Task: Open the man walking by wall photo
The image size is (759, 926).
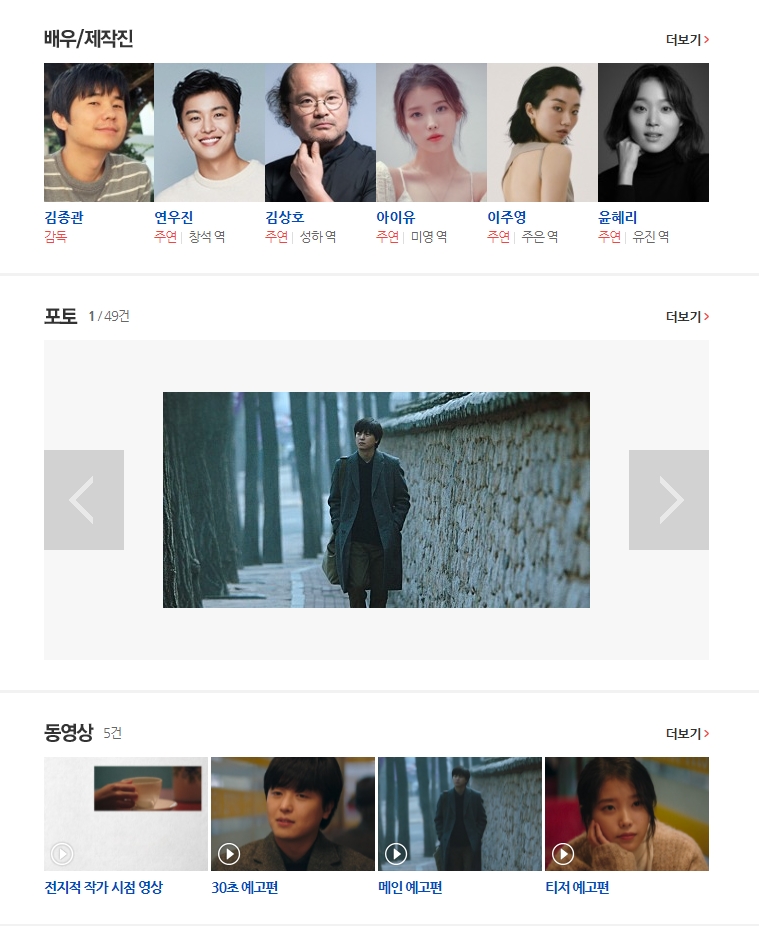Action: (376, 500)
